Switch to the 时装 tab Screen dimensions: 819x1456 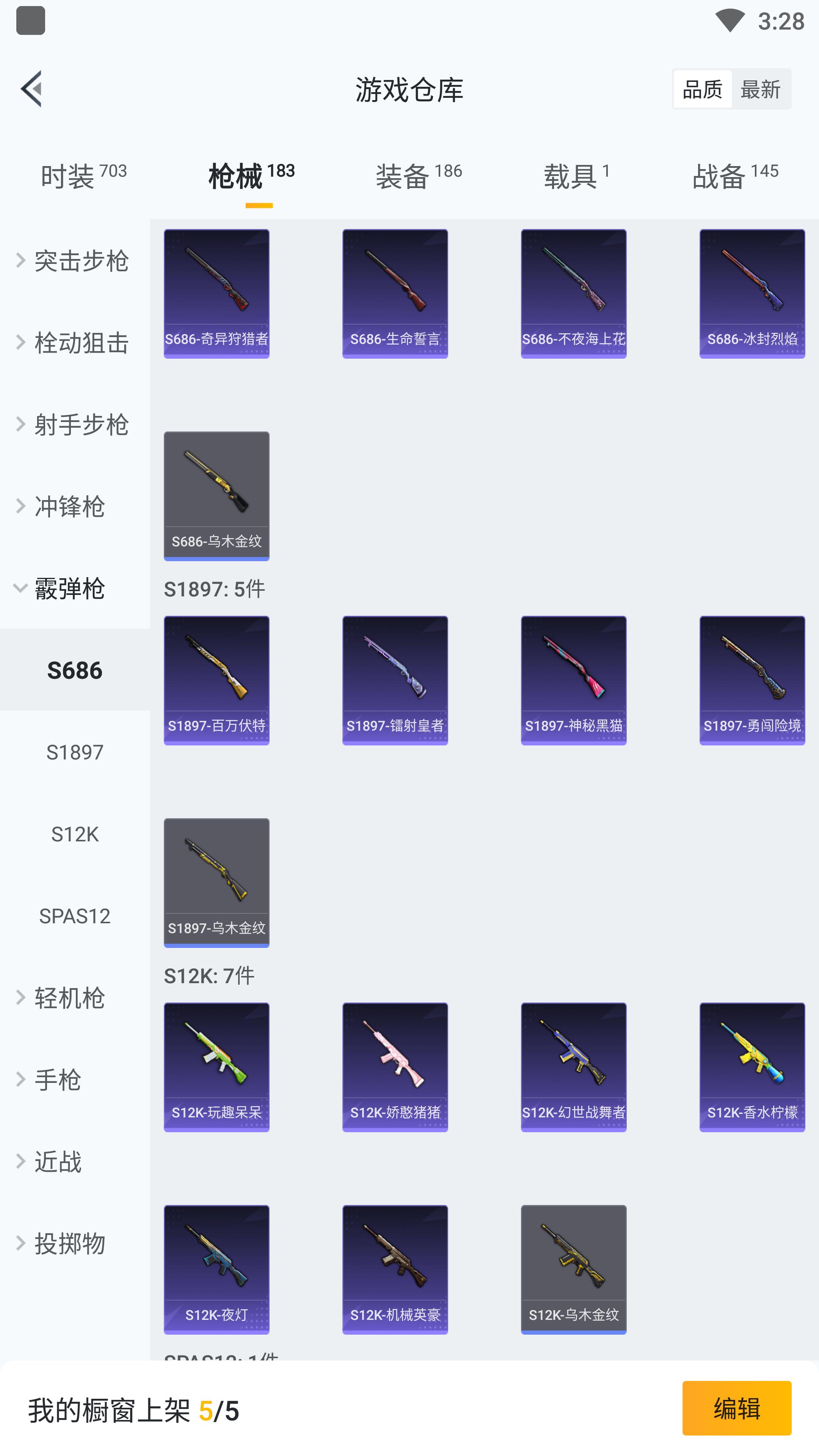[x=83, y=176]
